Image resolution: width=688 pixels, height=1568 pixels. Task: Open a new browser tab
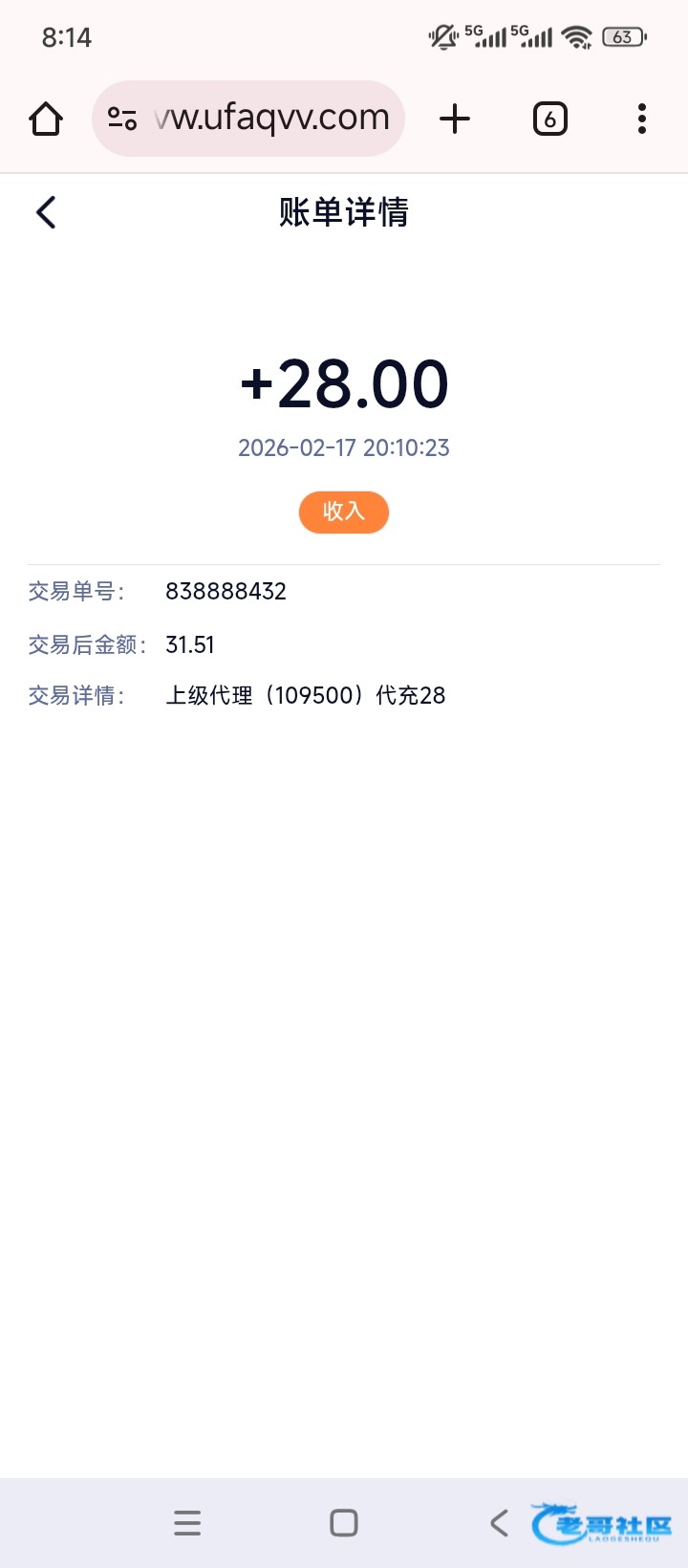pyautogui.click(x=455, y=119)
